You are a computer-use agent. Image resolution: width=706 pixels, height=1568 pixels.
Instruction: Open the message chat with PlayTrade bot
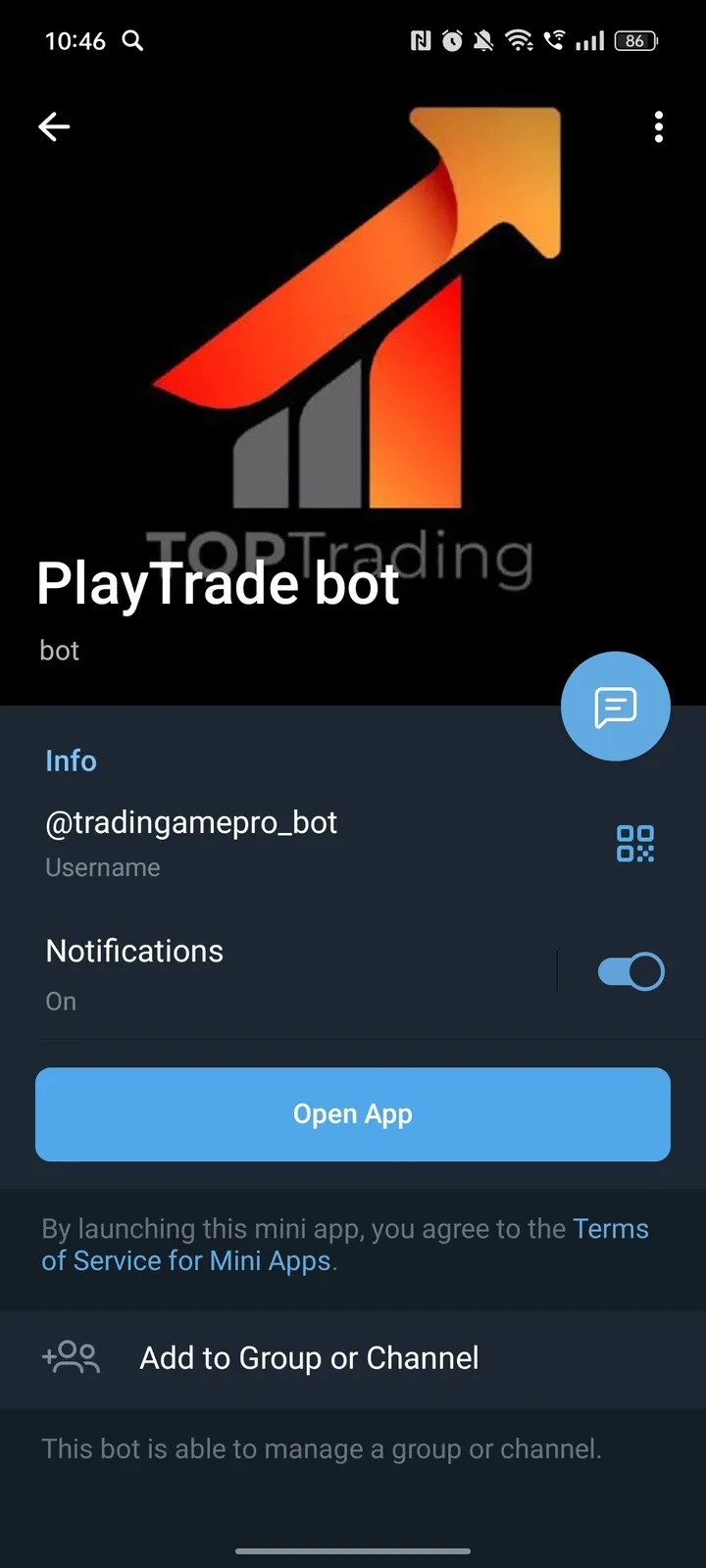(x=615, y=707)
